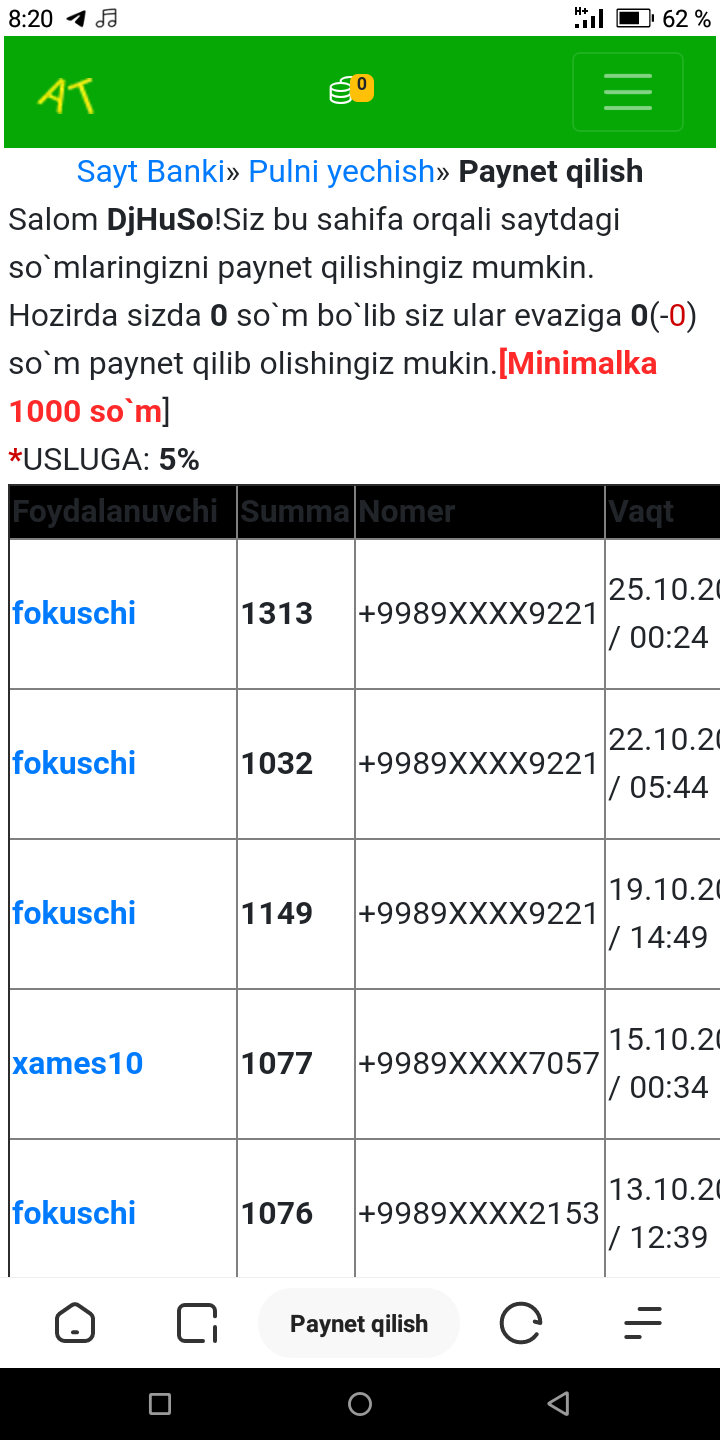Image resolution: width=720 pixels, height=1440 pixels.
Task: Open the browser menu options
Action: [x=643, y=1324]
